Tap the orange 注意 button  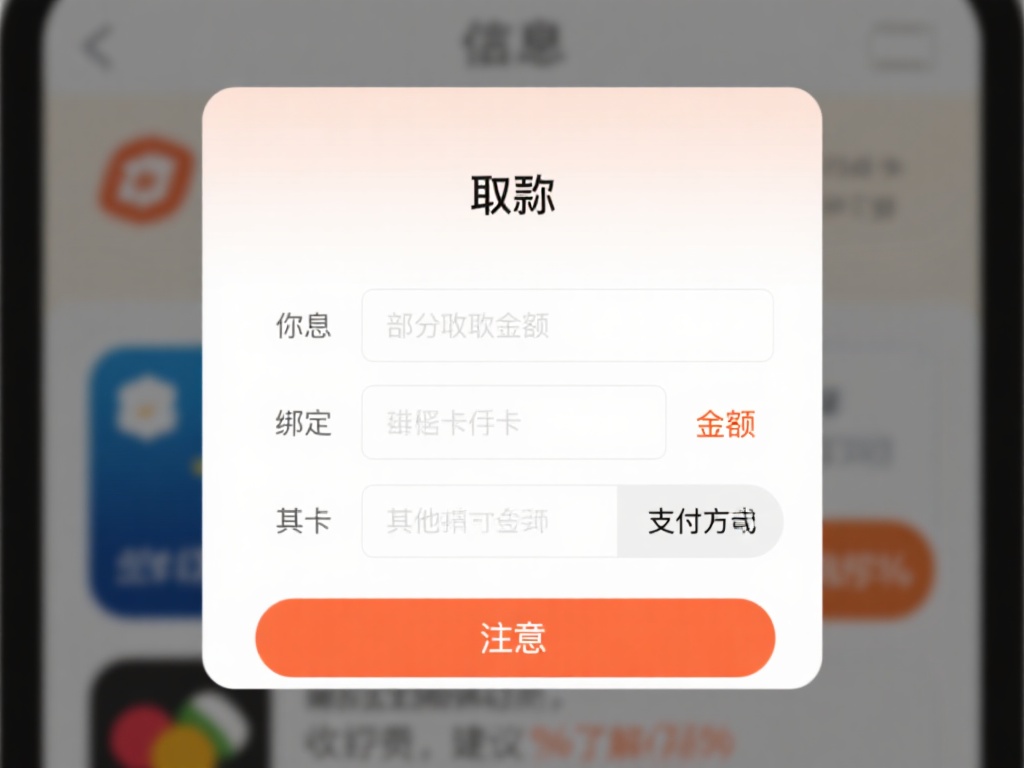[x=514, y=638]
